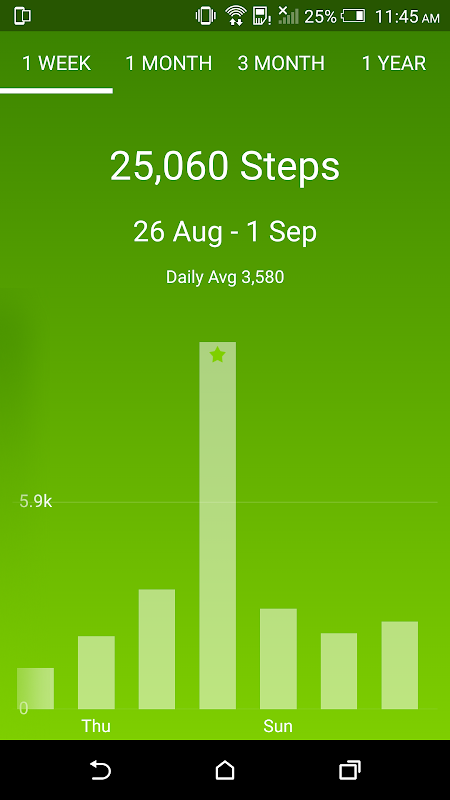
Task: Tap the tallest bar with the star
Action: click(x=217, y=525)
